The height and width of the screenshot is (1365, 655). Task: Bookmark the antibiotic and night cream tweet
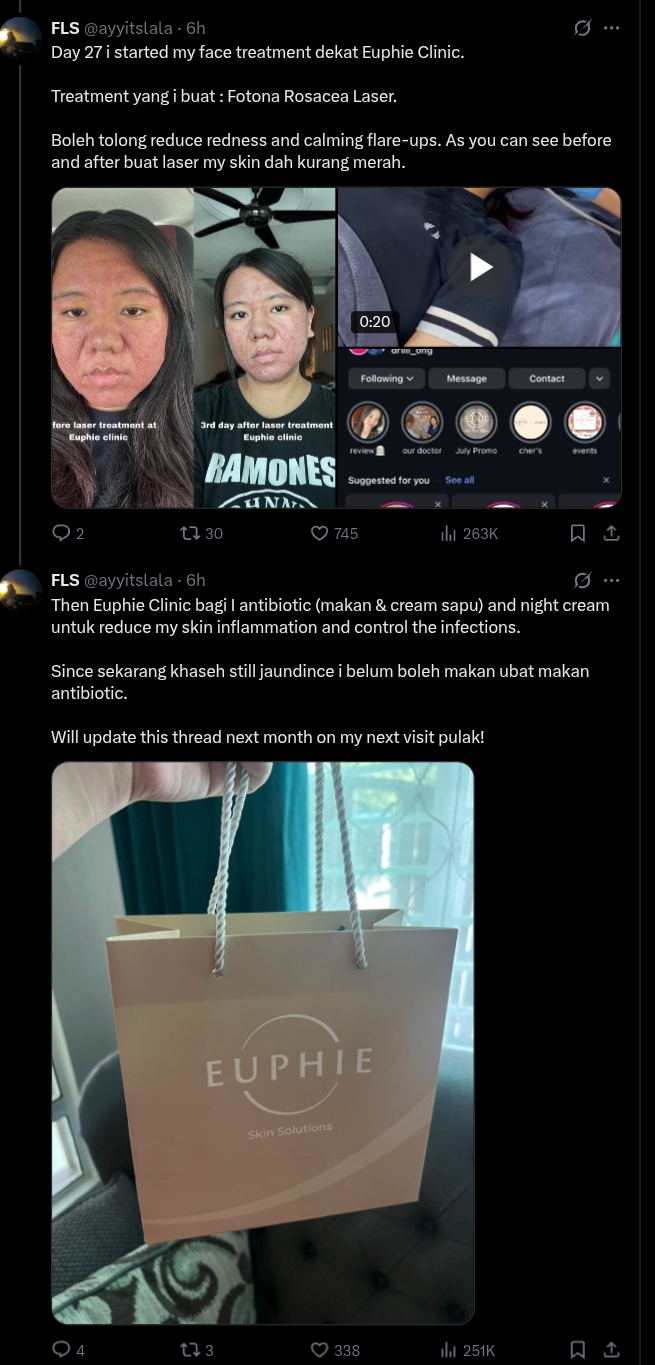(577, 1350)
